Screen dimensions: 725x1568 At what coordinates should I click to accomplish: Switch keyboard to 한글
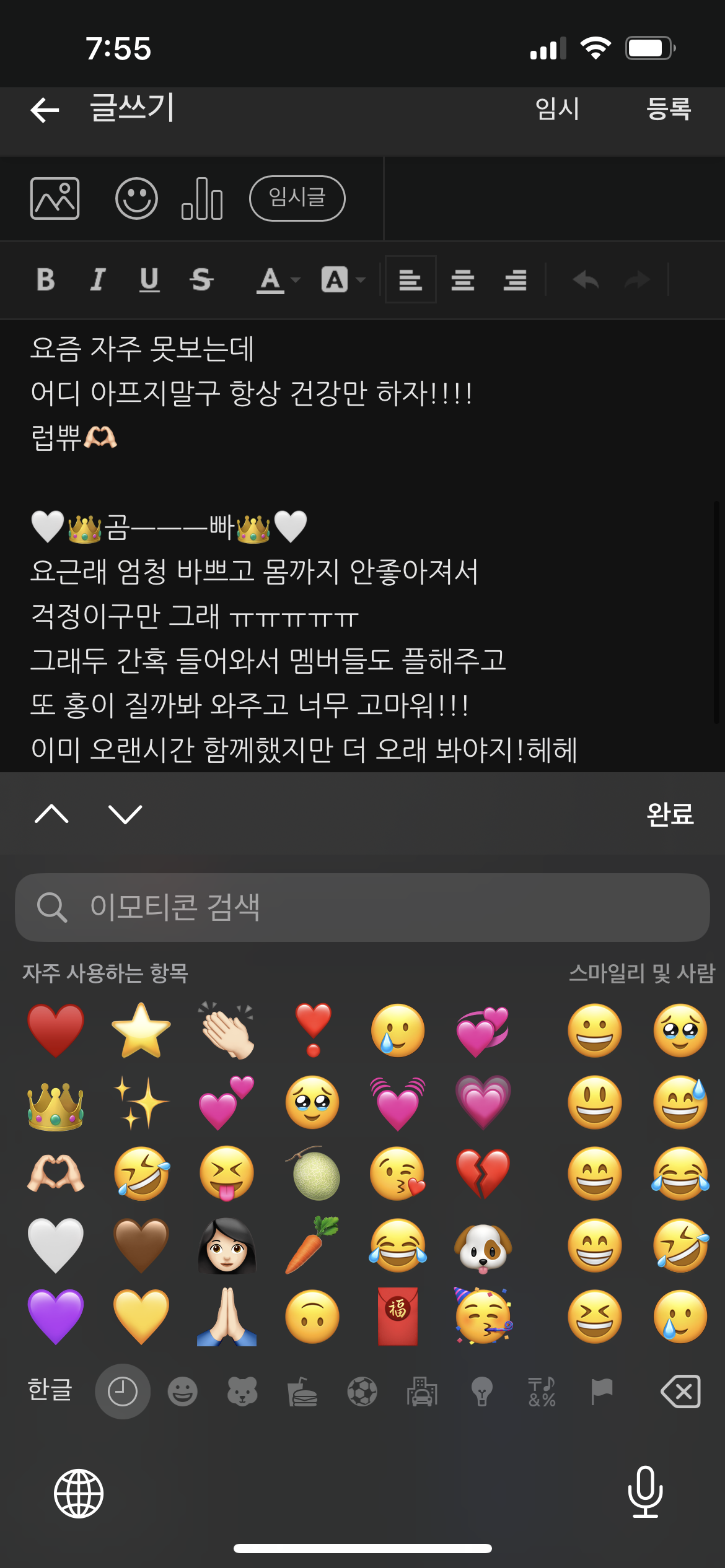pos(50,1391)
